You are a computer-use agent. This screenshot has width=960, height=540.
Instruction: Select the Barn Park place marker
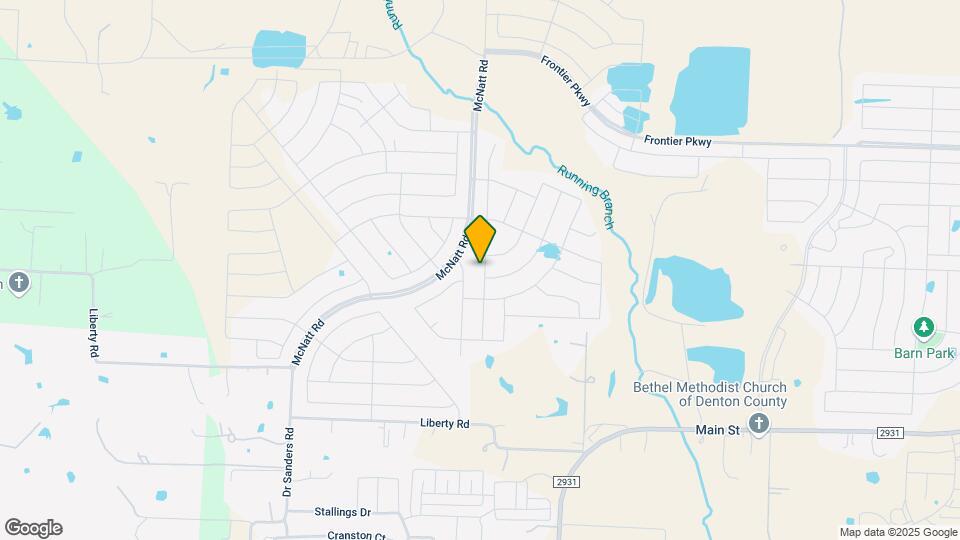click(924, 329)
